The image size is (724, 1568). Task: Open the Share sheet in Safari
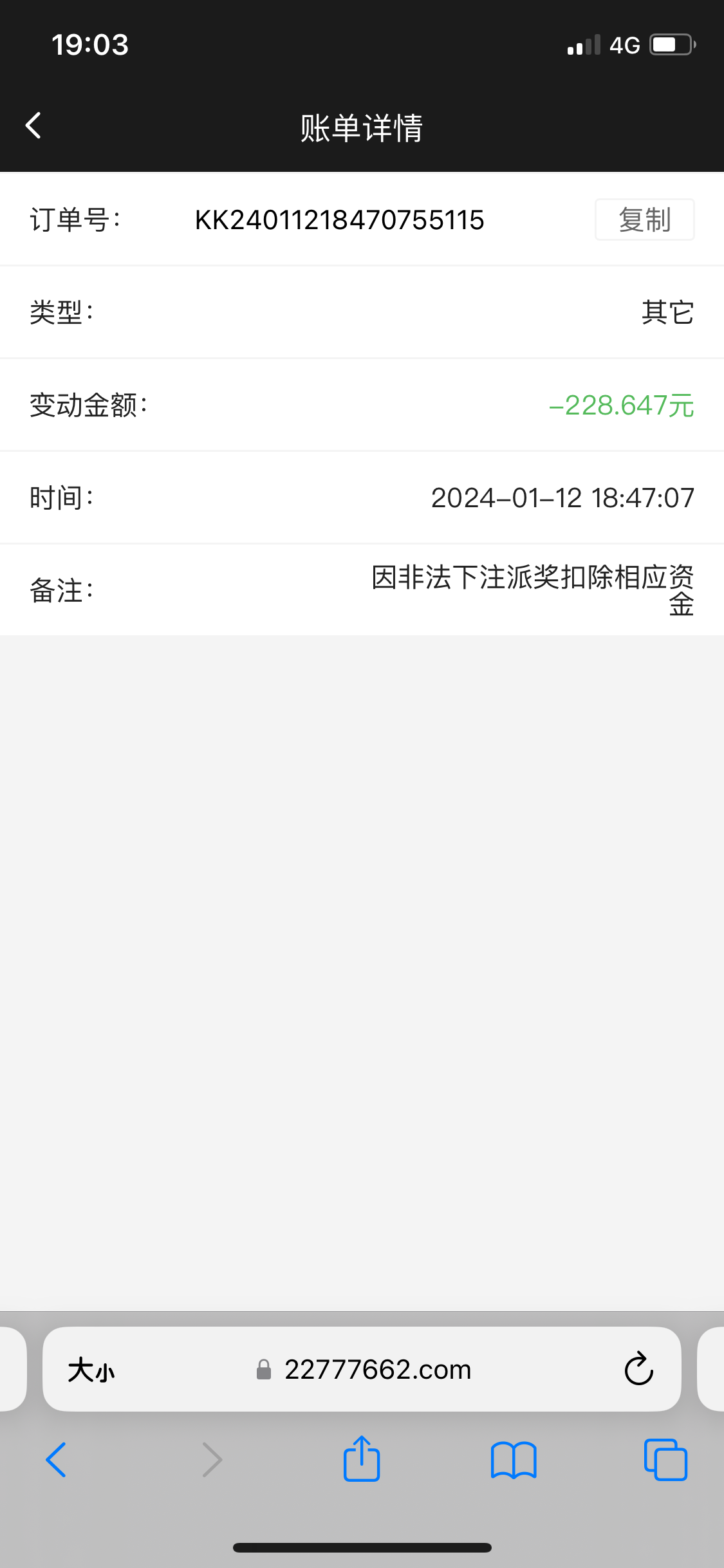pyautogui.click(x=362, y=1460)
